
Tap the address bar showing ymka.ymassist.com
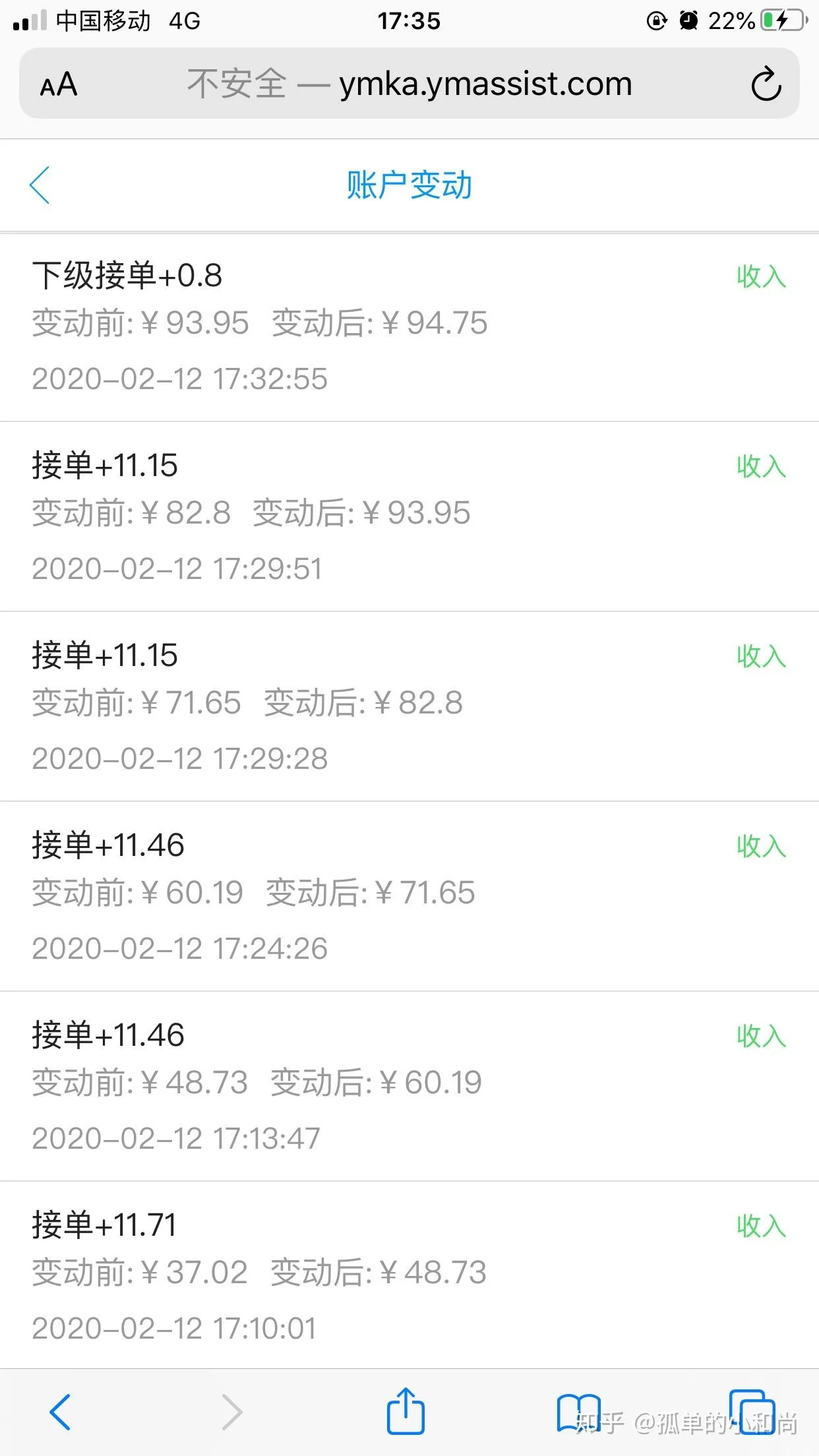pos(409,84)
